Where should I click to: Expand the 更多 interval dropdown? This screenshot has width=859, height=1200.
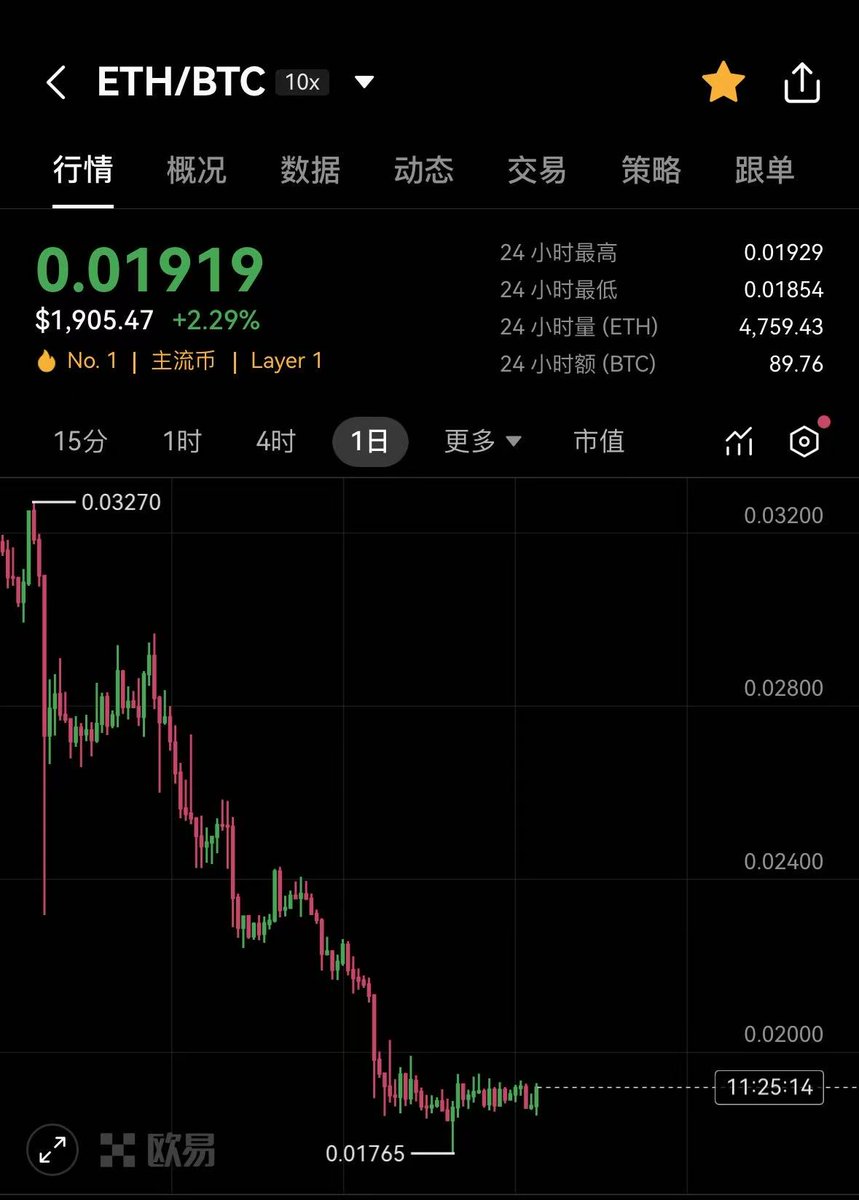[x=482, y=441]
